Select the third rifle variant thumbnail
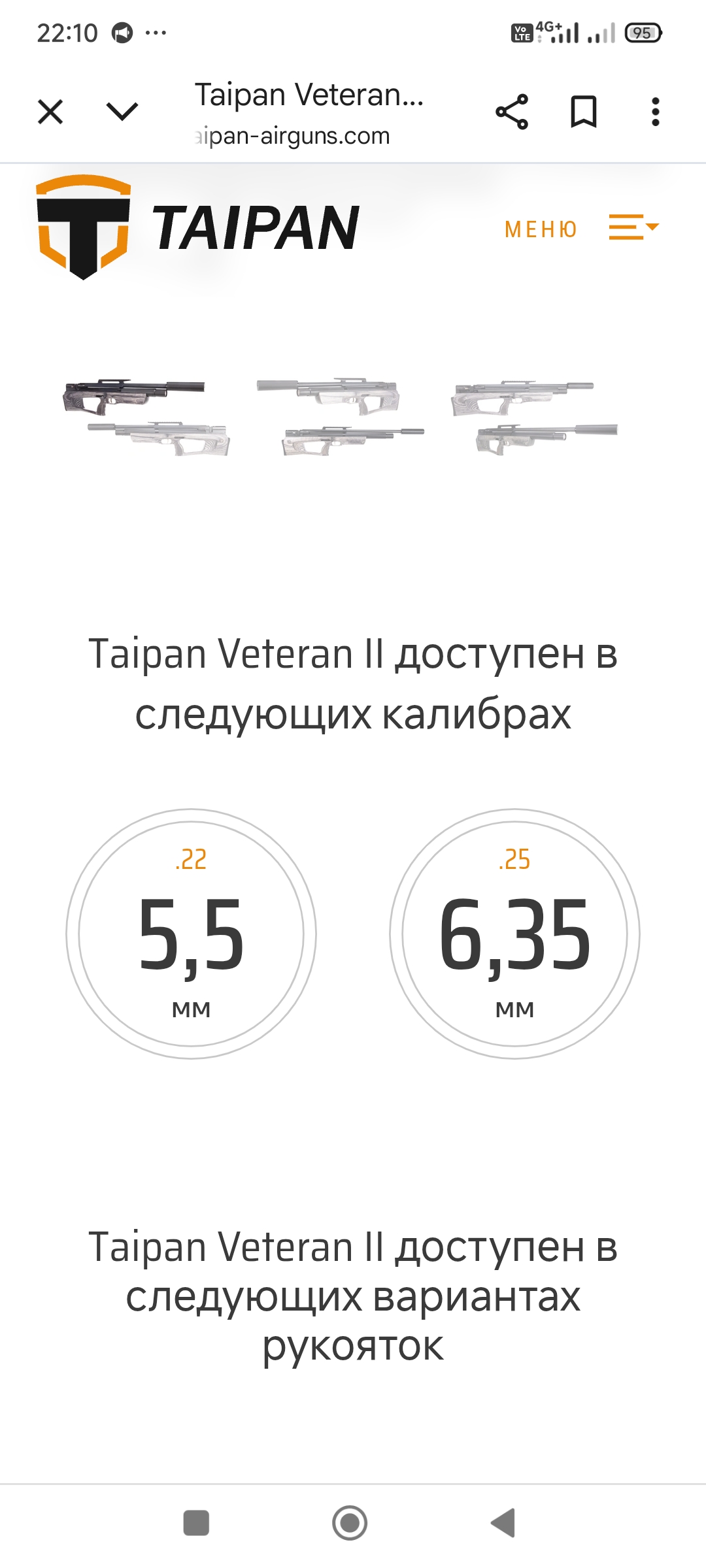This screenshot has width=706, height=1568. (x=534, y=417)
